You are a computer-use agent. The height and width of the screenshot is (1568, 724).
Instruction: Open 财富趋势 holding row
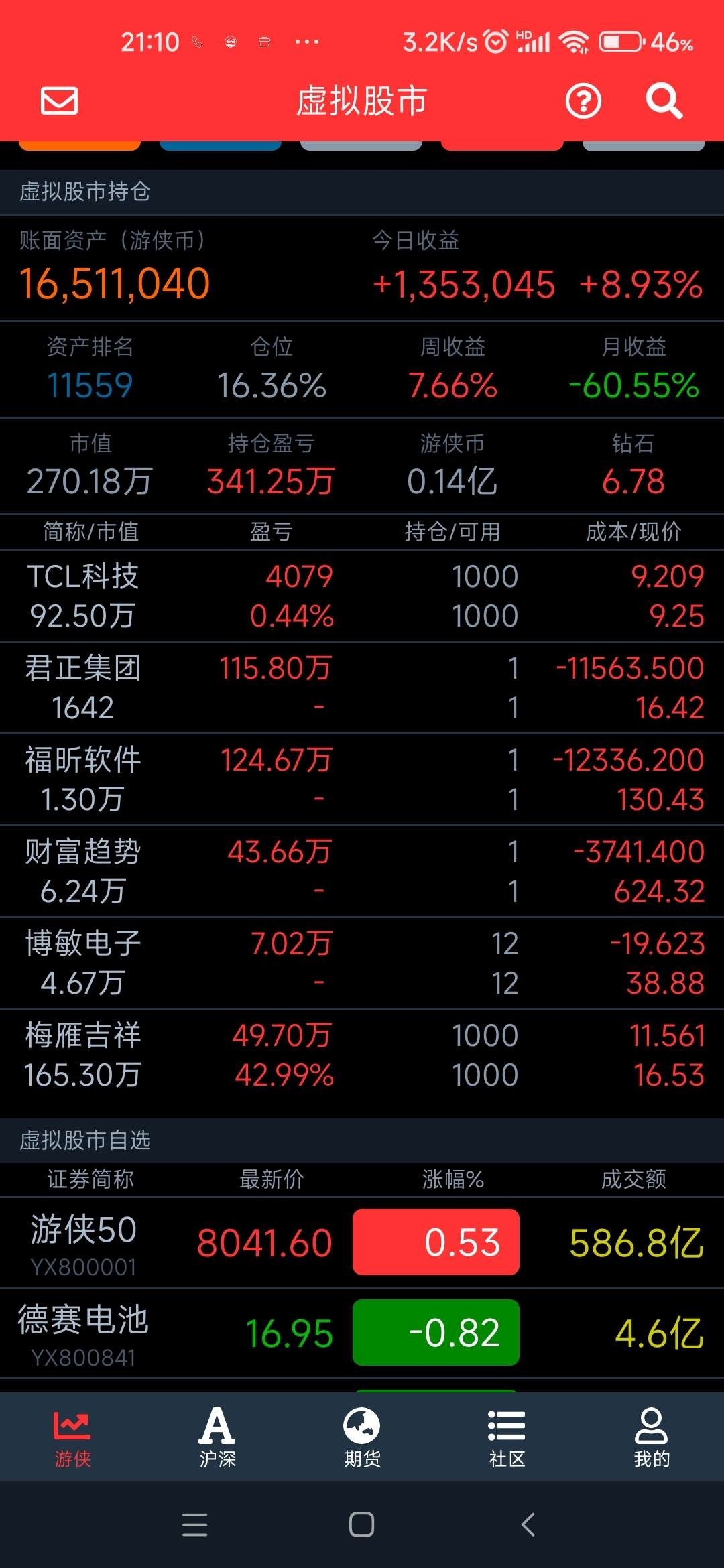click(x=362, y=871)
